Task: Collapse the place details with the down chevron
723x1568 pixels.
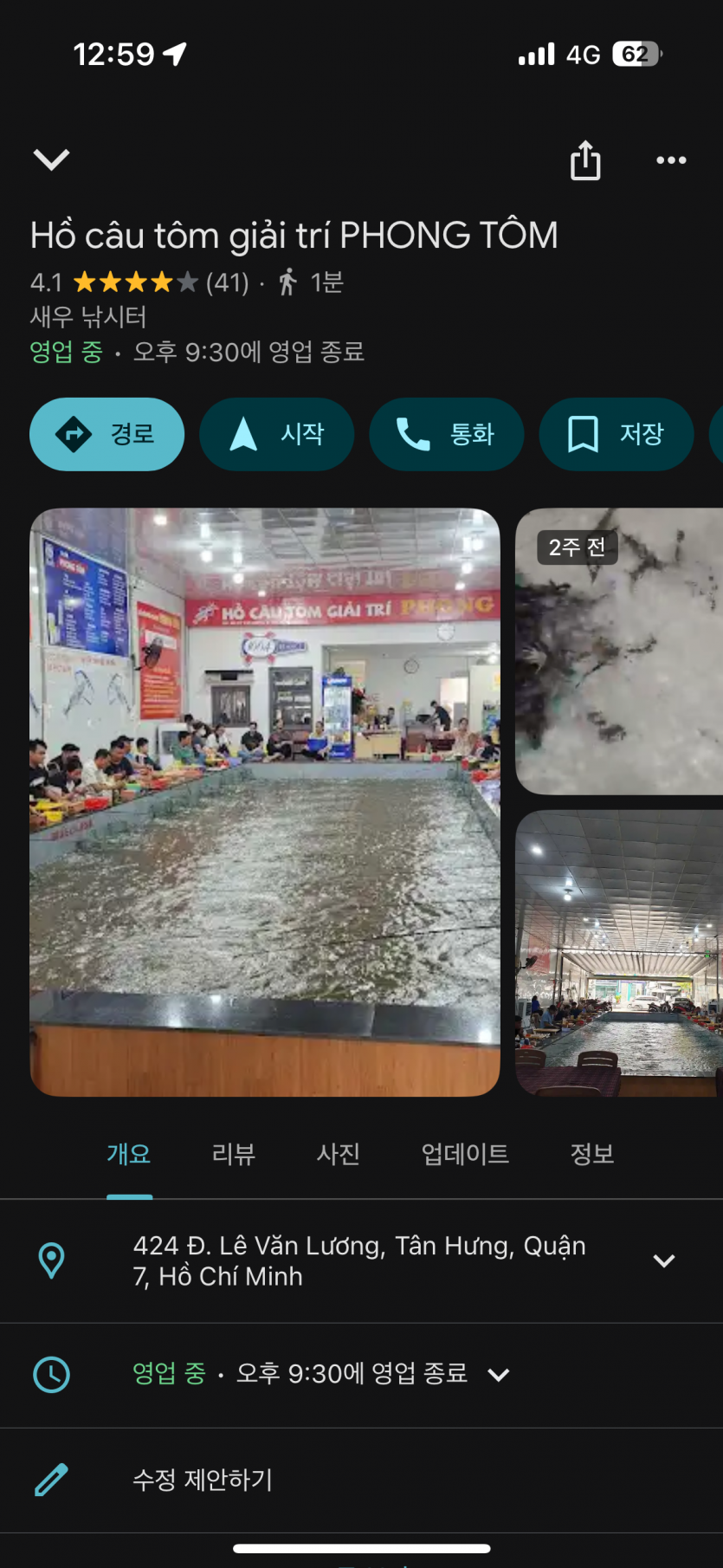Action: click(51, 159)
